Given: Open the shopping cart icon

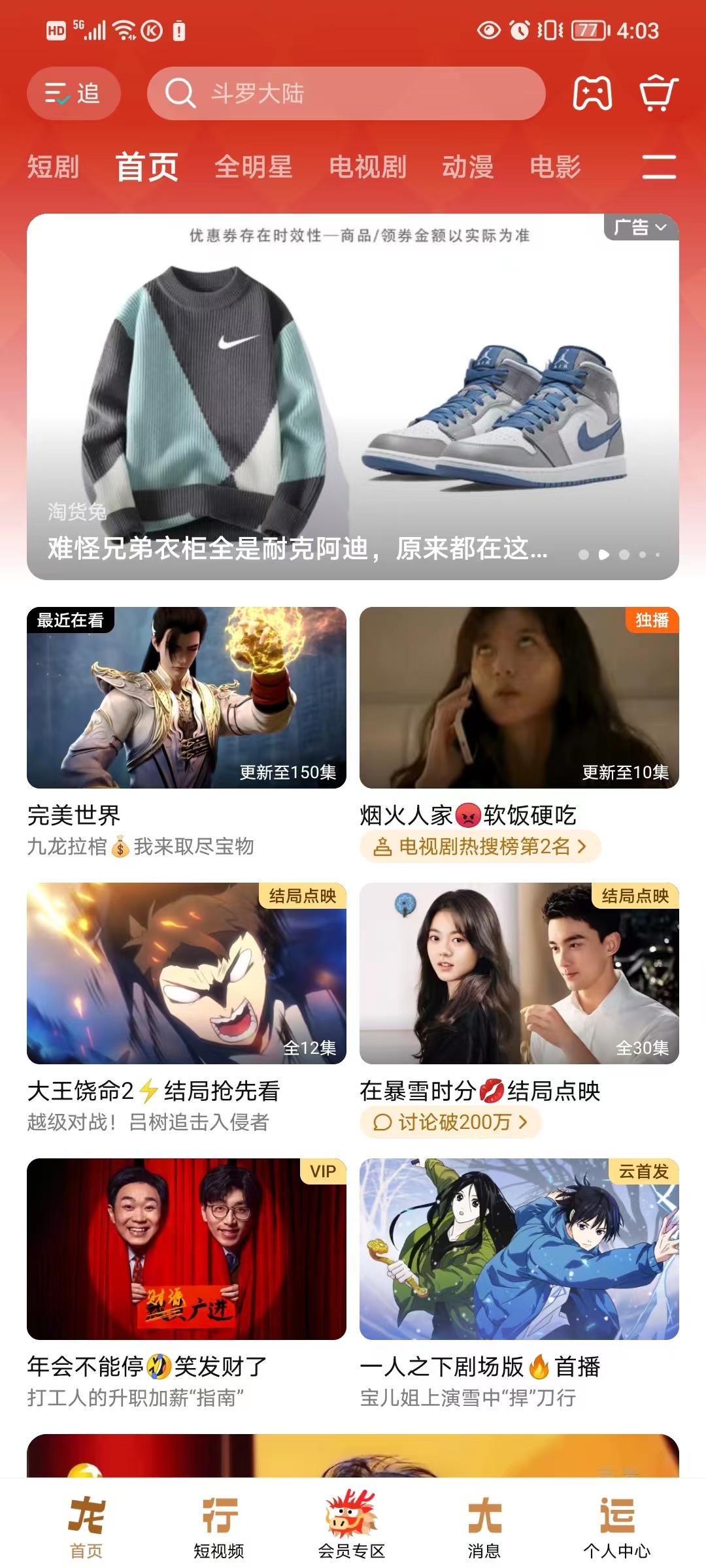Looking at the screenshot, I should (x=658, y=93).
